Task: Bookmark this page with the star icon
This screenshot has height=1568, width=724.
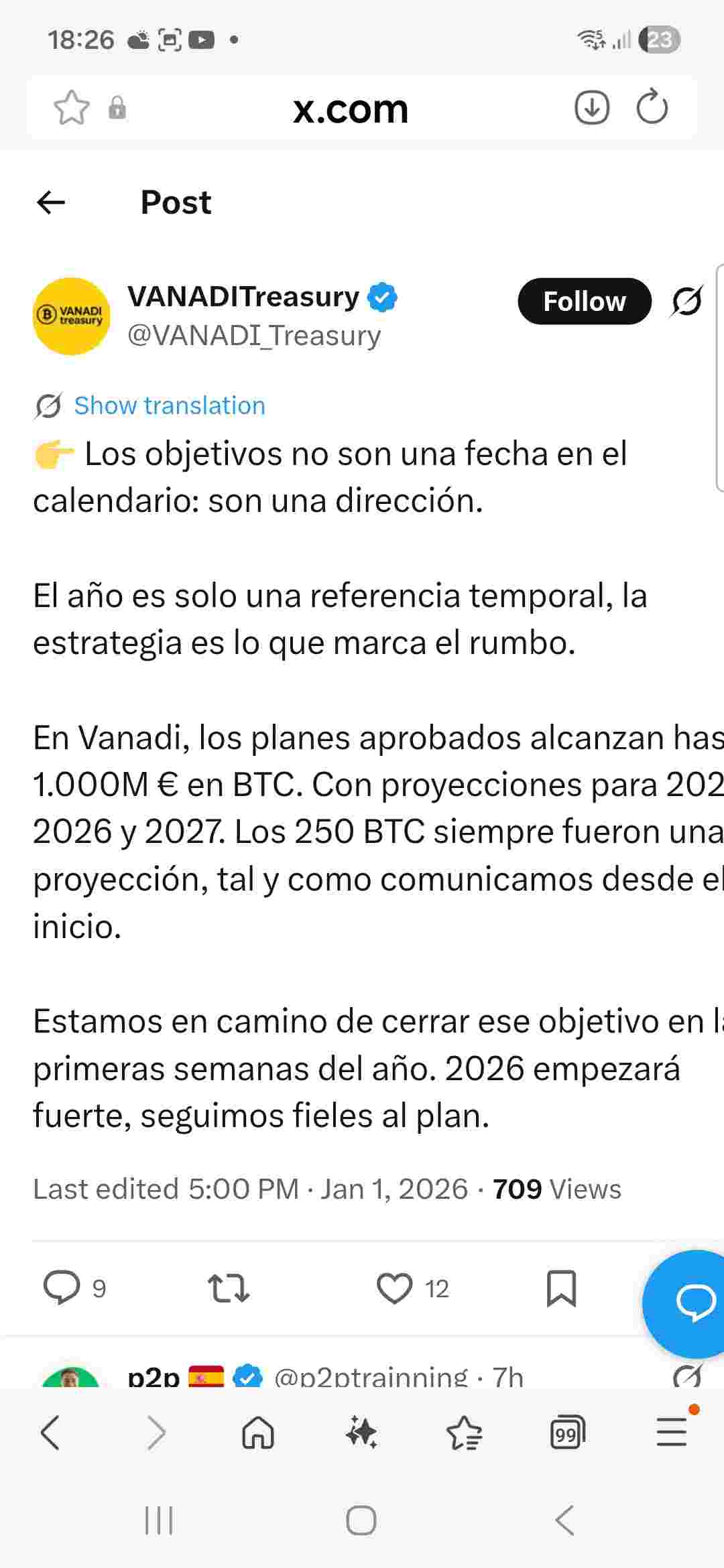Action: coord(71,108)
